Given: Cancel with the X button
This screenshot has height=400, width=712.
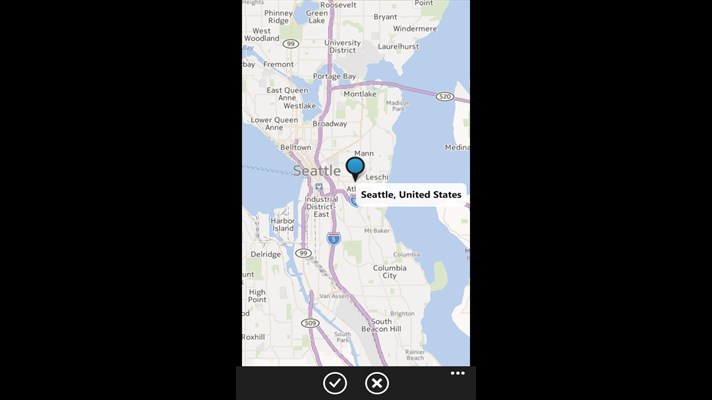Looking at the screenshot, I should pos(376,383).
